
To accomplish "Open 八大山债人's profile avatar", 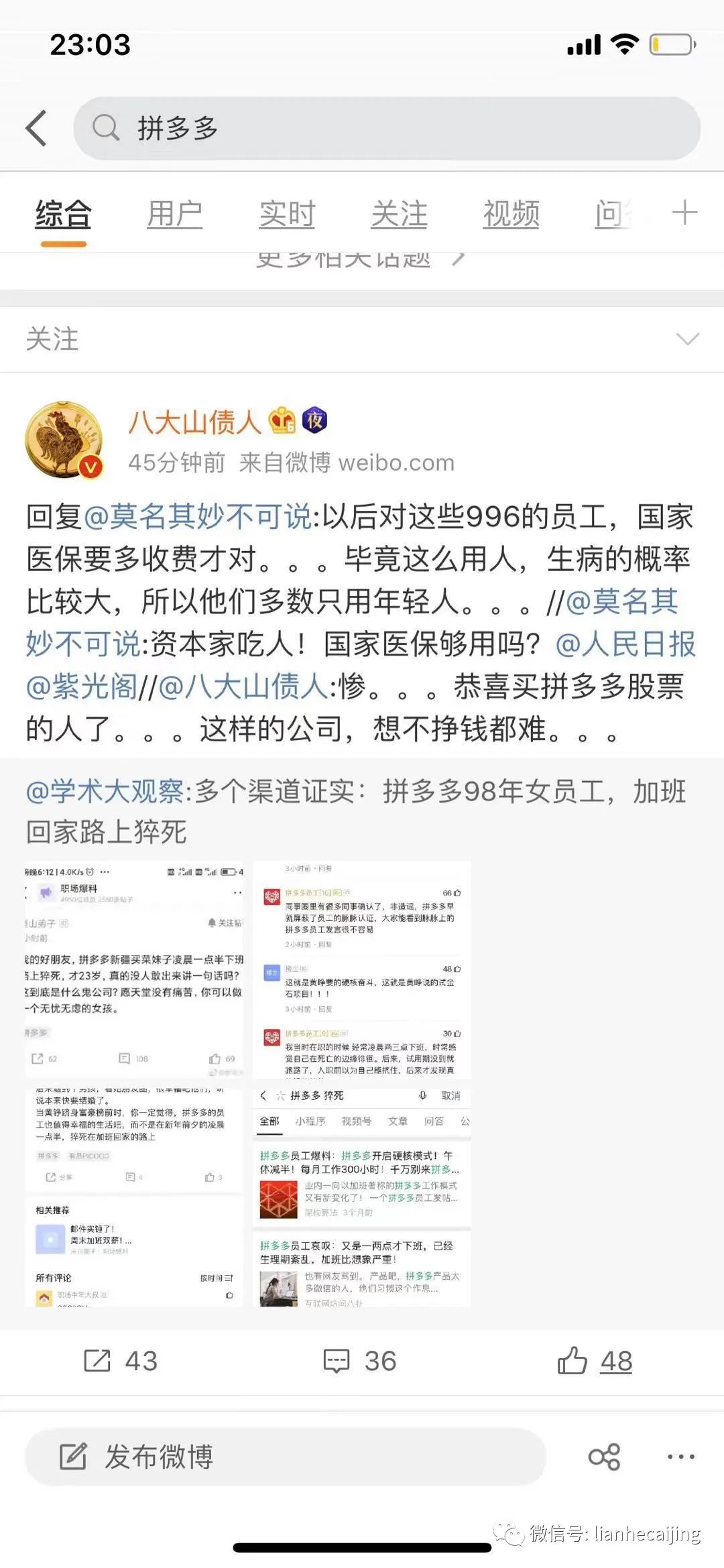I will (64, 440).
